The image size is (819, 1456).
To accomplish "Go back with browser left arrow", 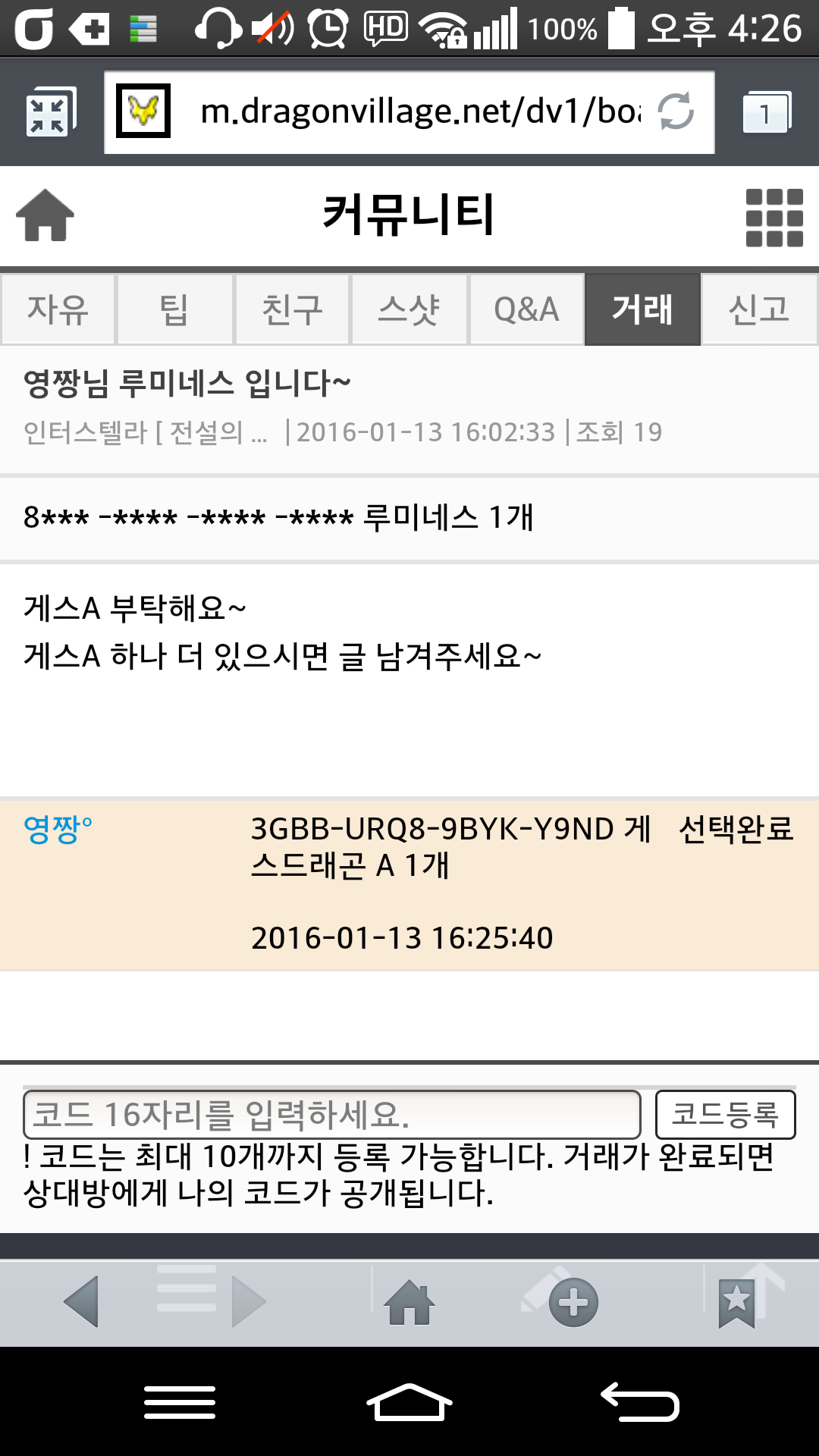I will [x=82, y=1301].
